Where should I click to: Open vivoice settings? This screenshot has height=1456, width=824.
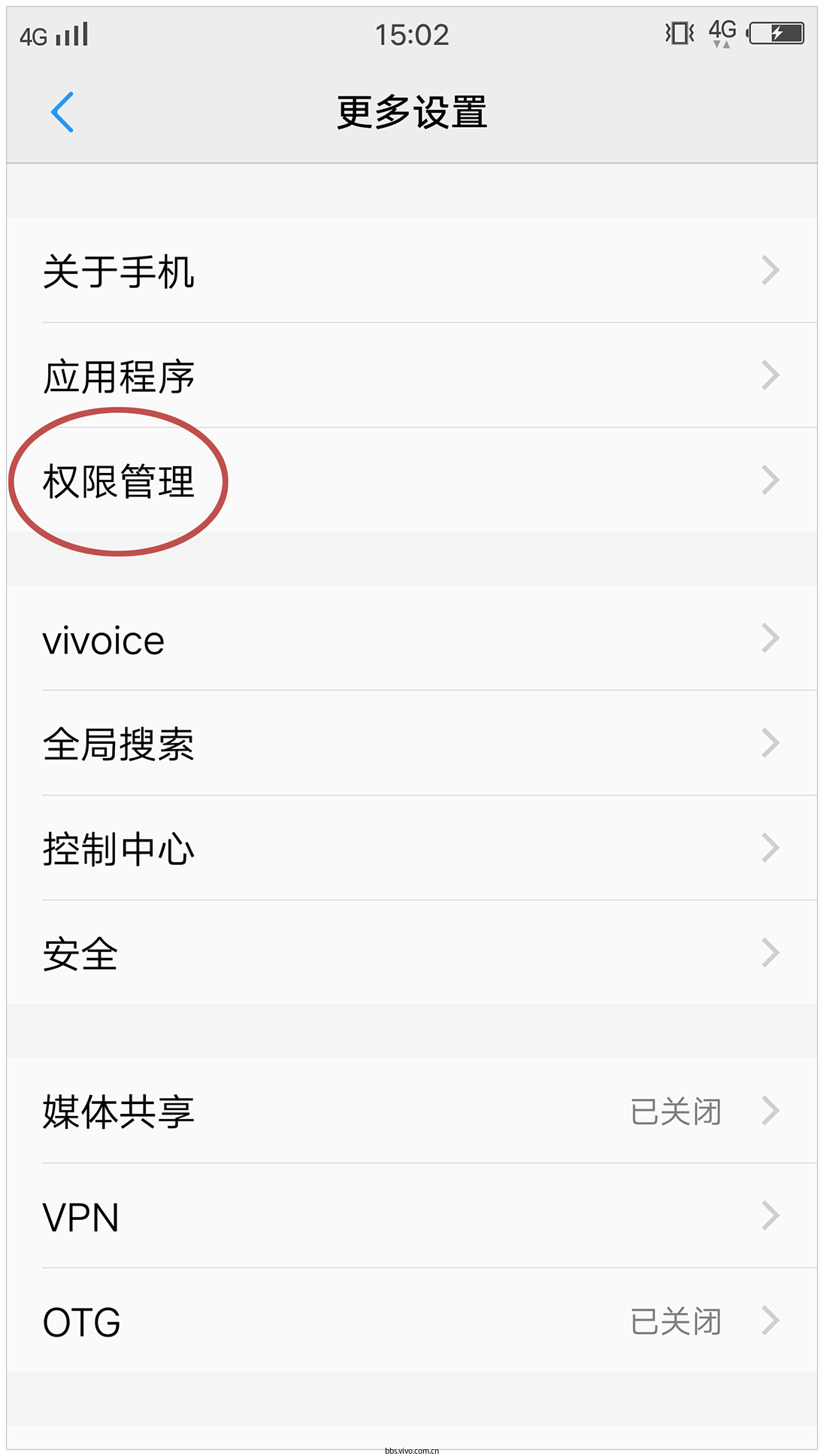click(412, 639)
